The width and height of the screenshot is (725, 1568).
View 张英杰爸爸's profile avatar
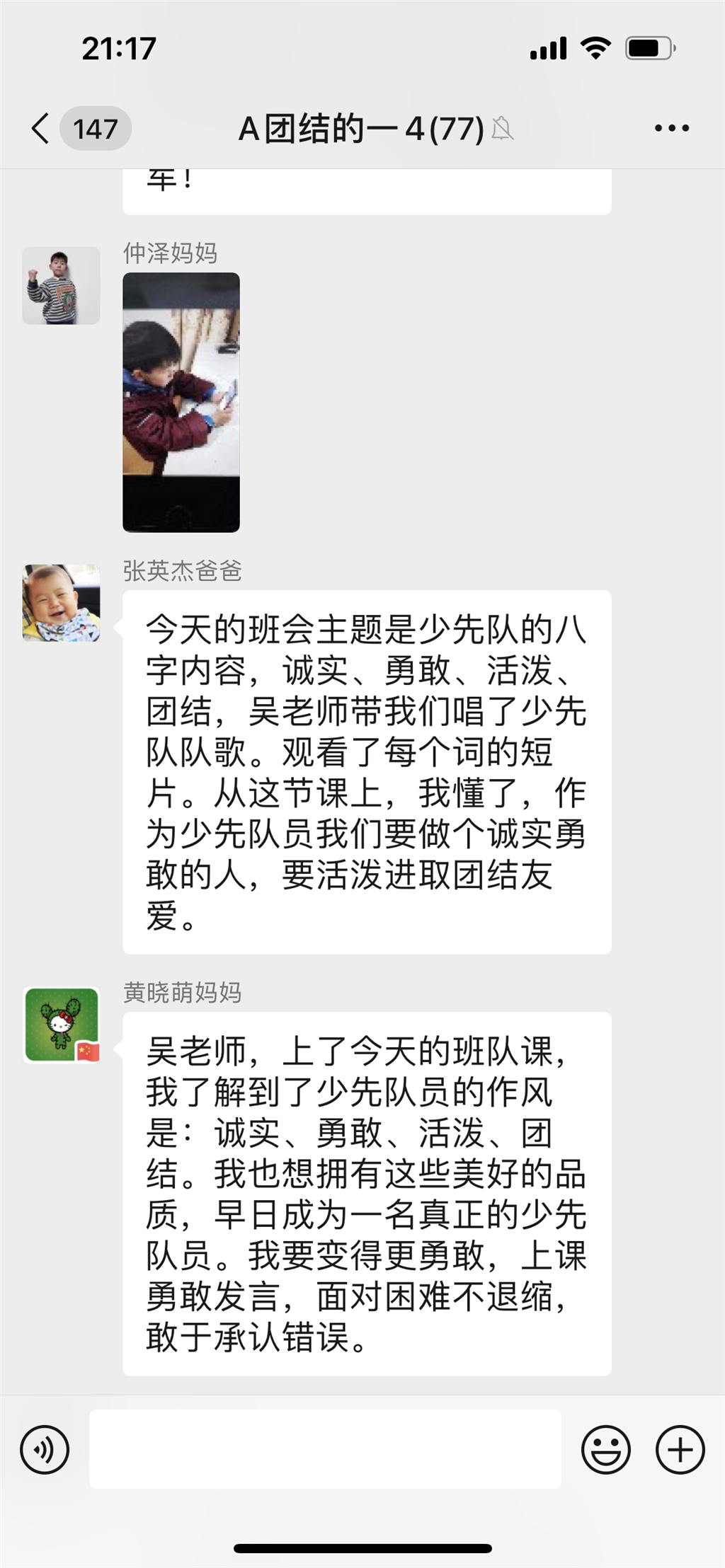pyautogui.click(x=61, y=603)
